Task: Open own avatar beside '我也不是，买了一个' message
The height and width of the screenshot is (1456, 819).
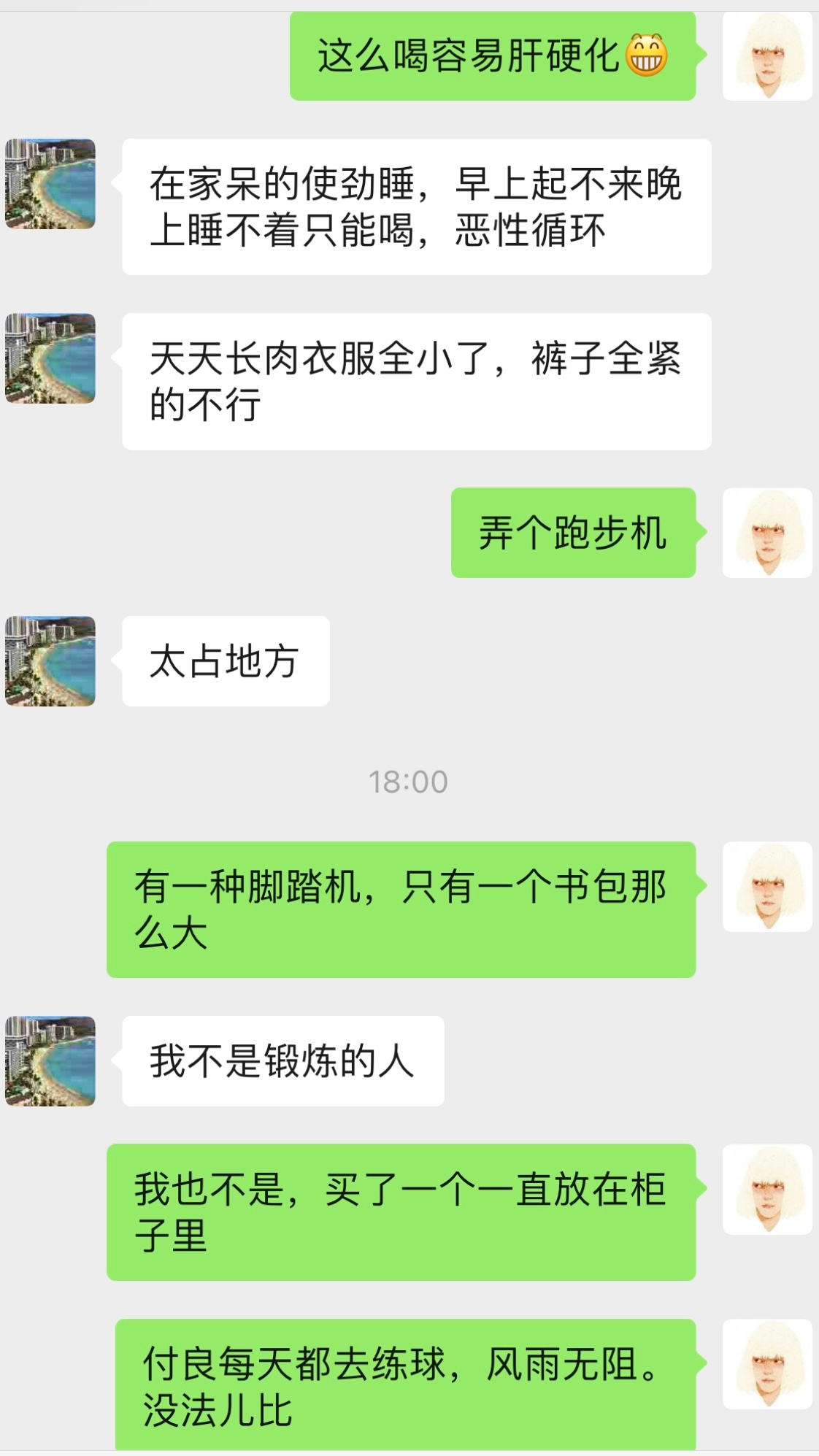Action: pyautogui.click(x=767, y=1189)
